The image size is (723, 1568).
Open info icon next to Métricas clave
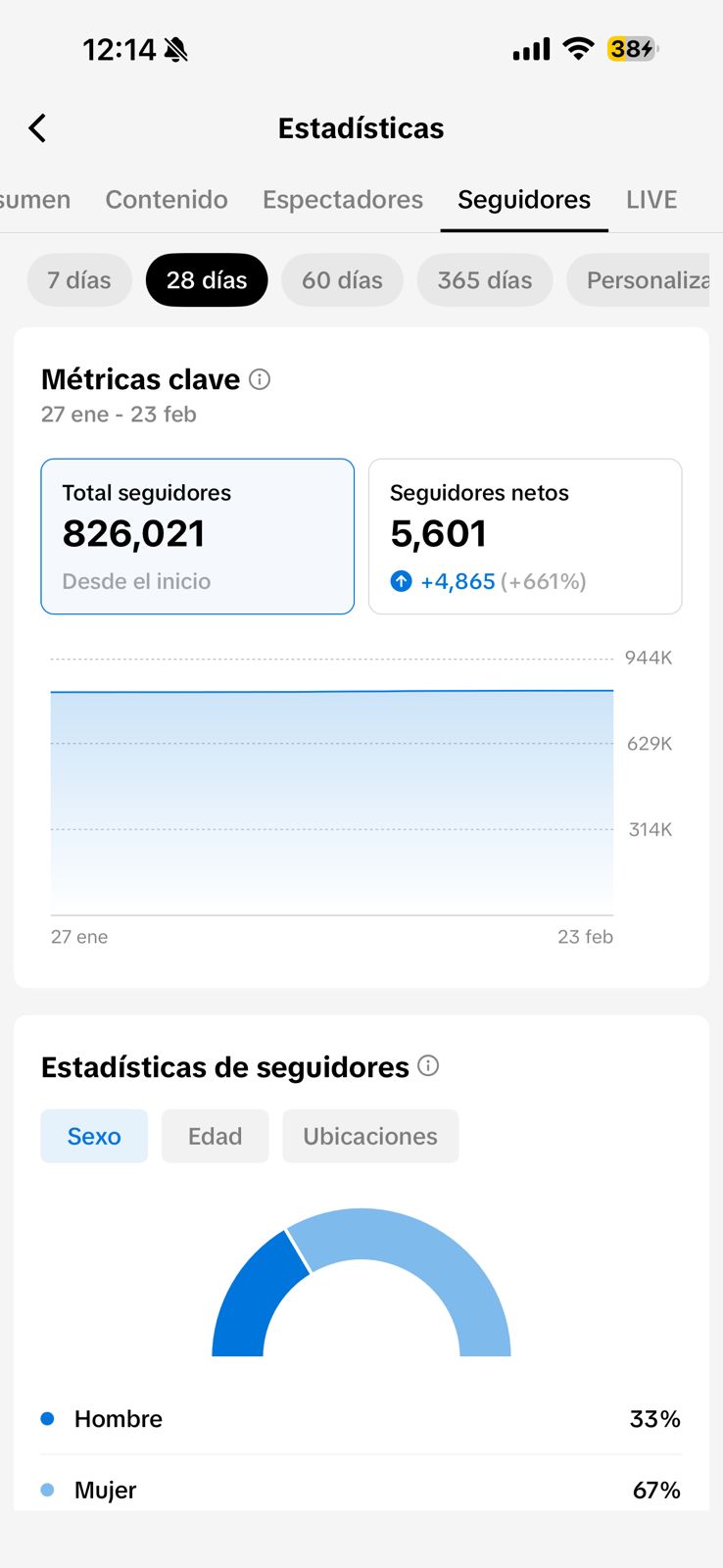click(260, 379)
